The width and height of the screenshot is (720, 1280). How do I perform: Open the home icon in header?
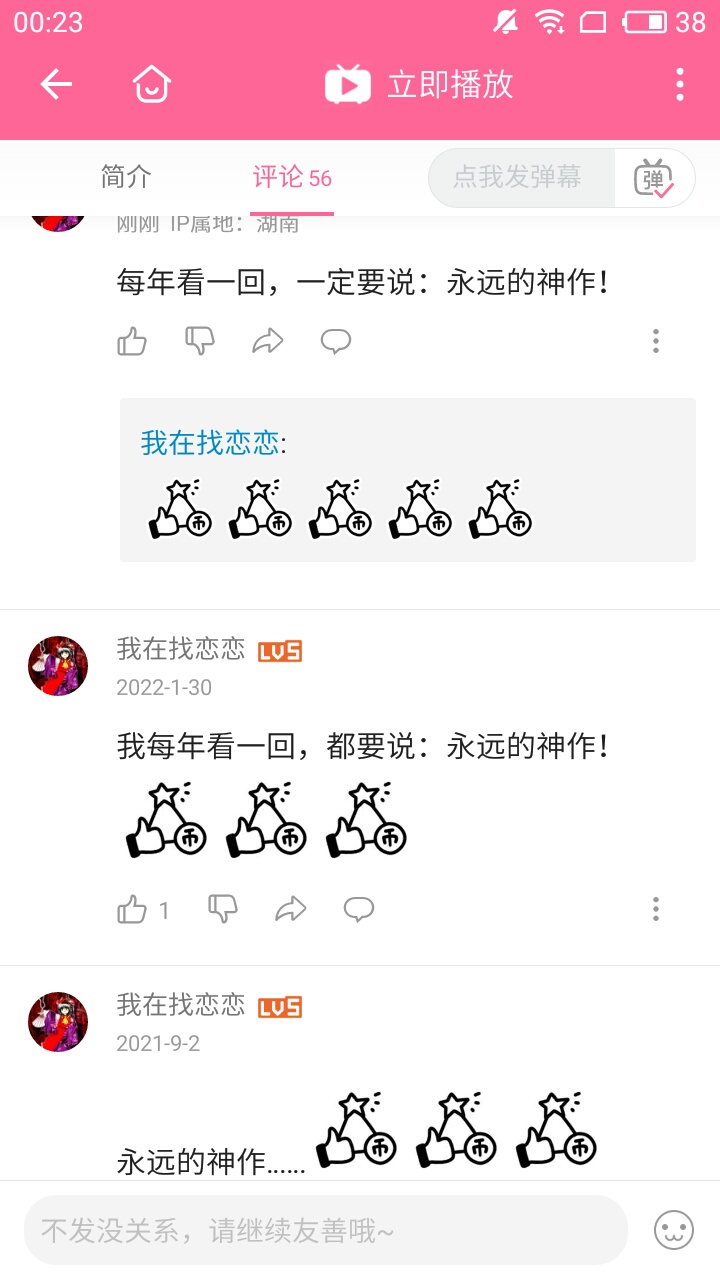[152, 85]
